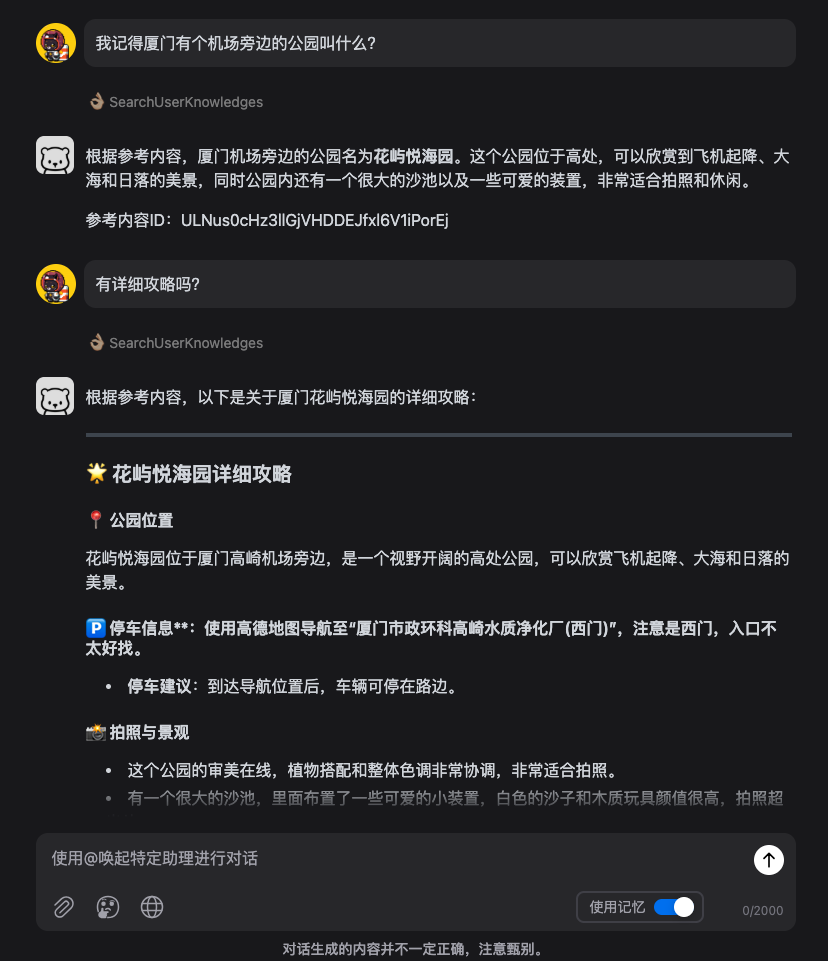828x961 pixels.
Task: Focus the 使用@唤起特定助理进行对话 input box
Action: pos(390,859)
